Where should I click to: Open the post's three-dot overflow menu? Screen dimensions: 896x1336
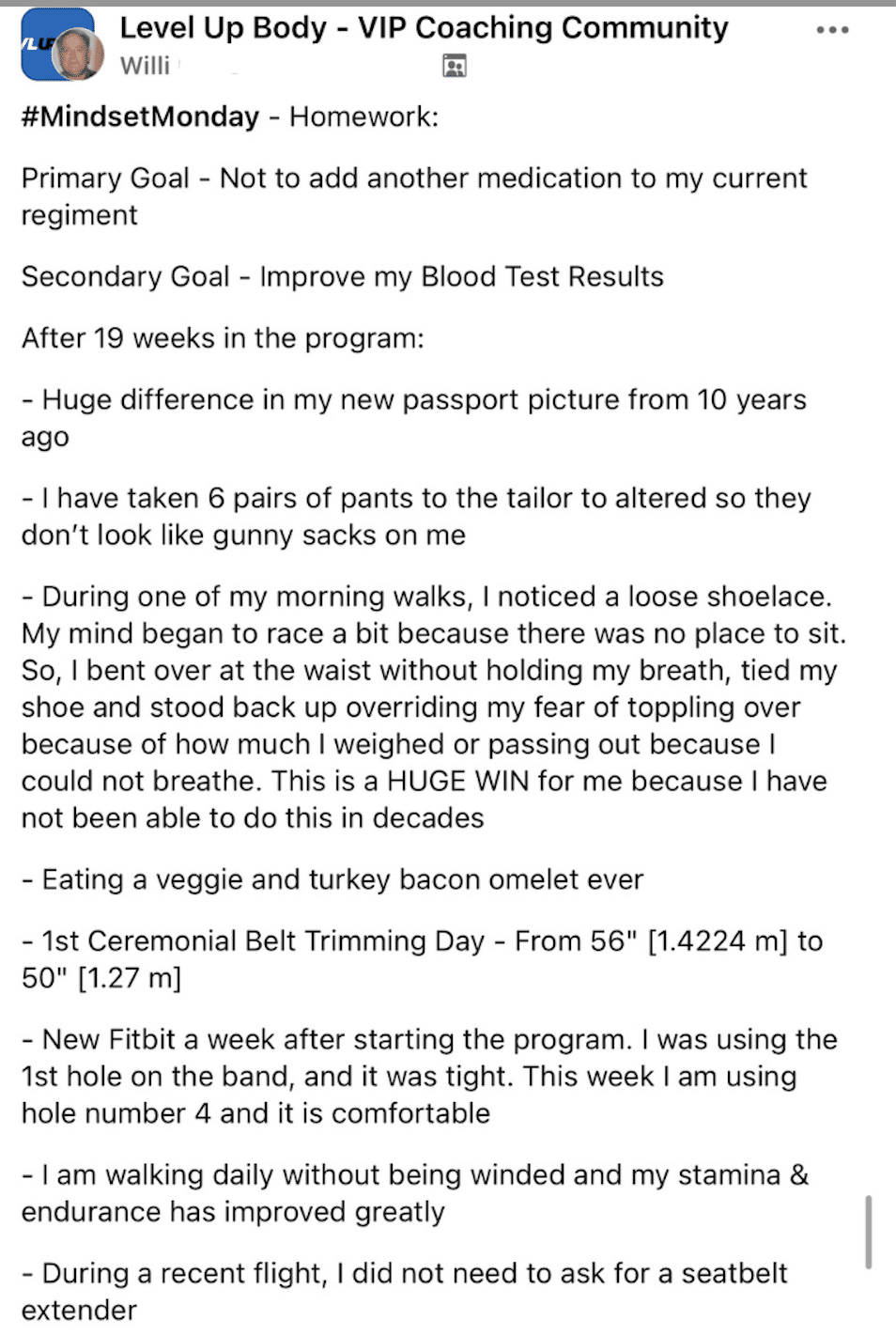pyautogui.click(x=832, y=30)
